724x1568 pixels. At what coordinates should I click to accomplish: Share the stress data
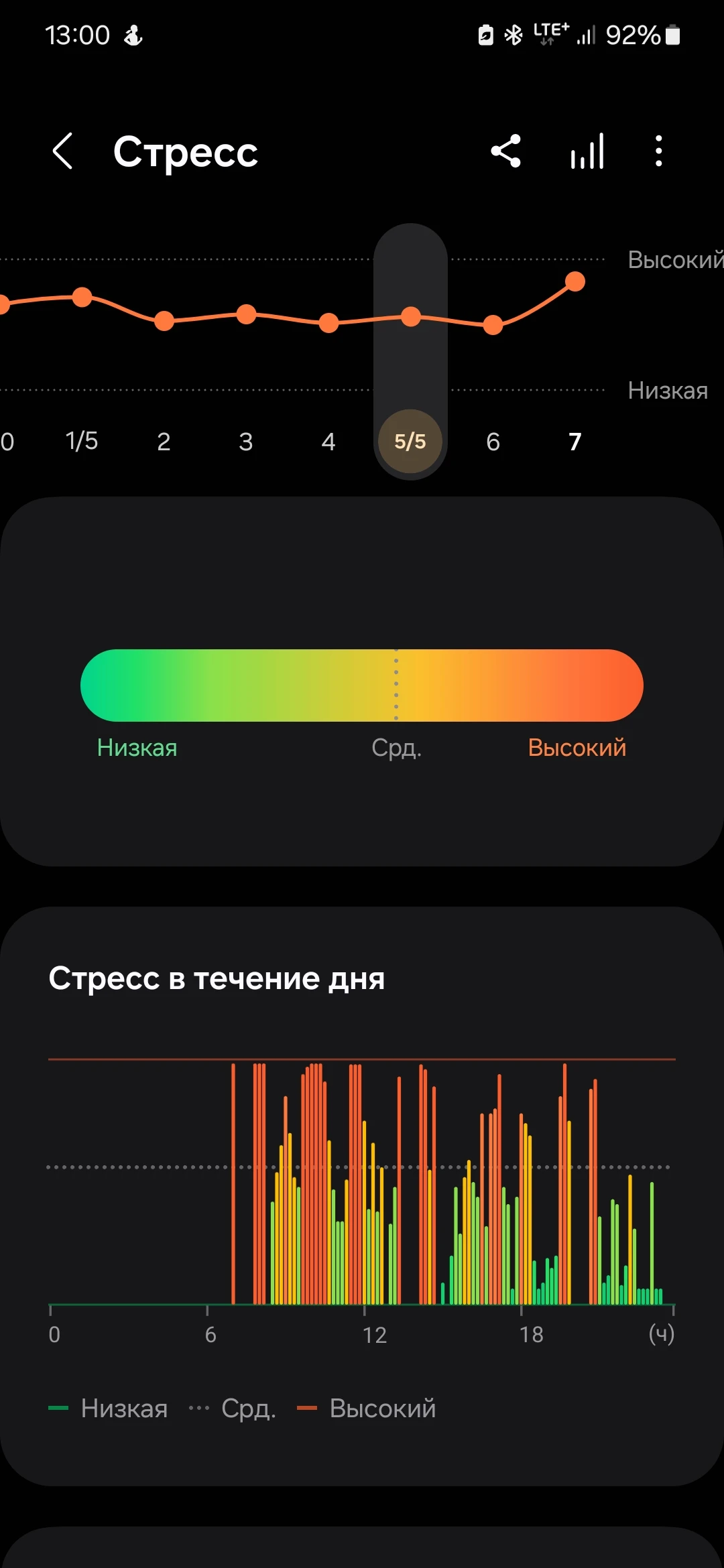pos(506,151)
